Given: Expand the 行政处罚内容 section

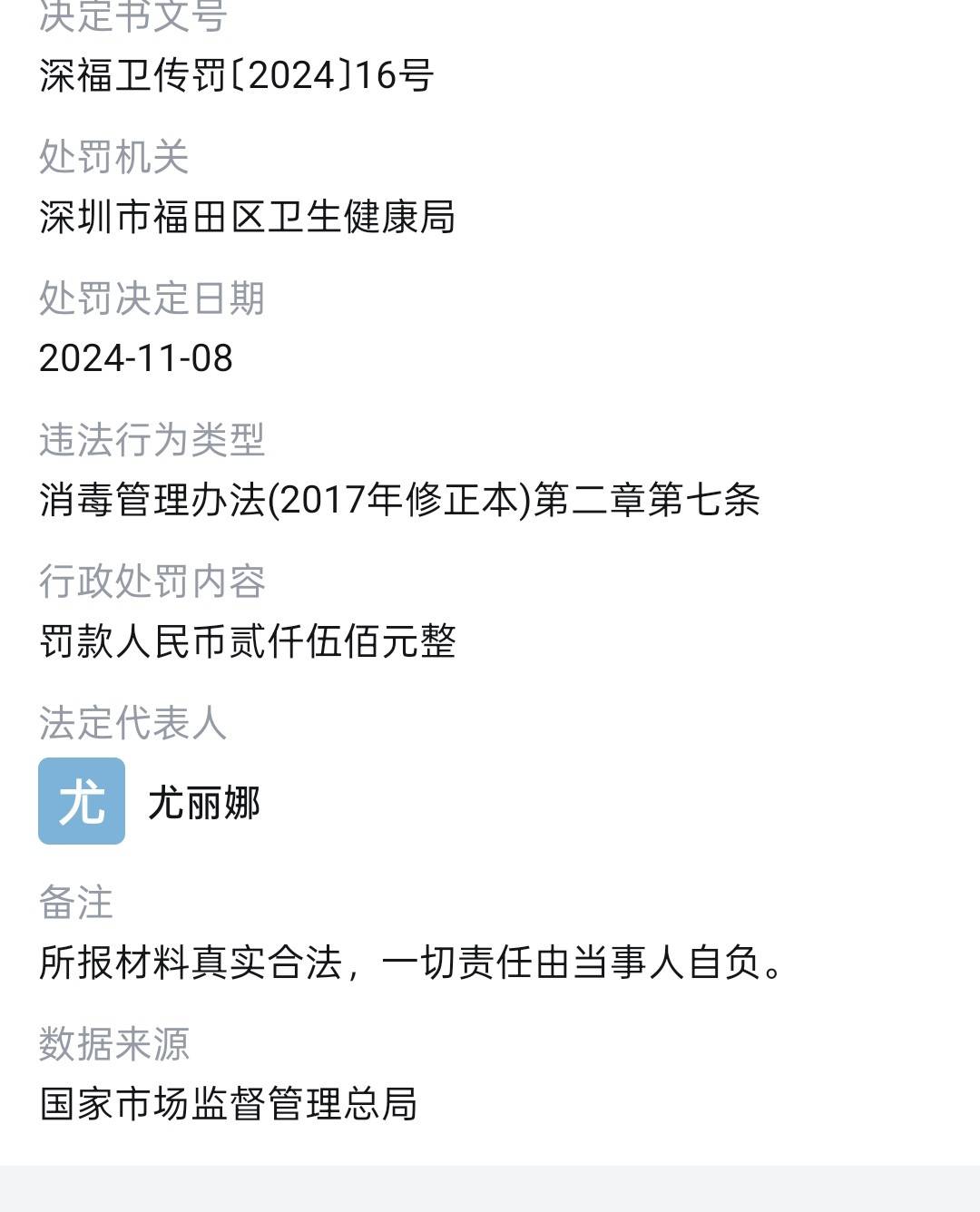Looking at the screenshot, I should coord(152,582).
